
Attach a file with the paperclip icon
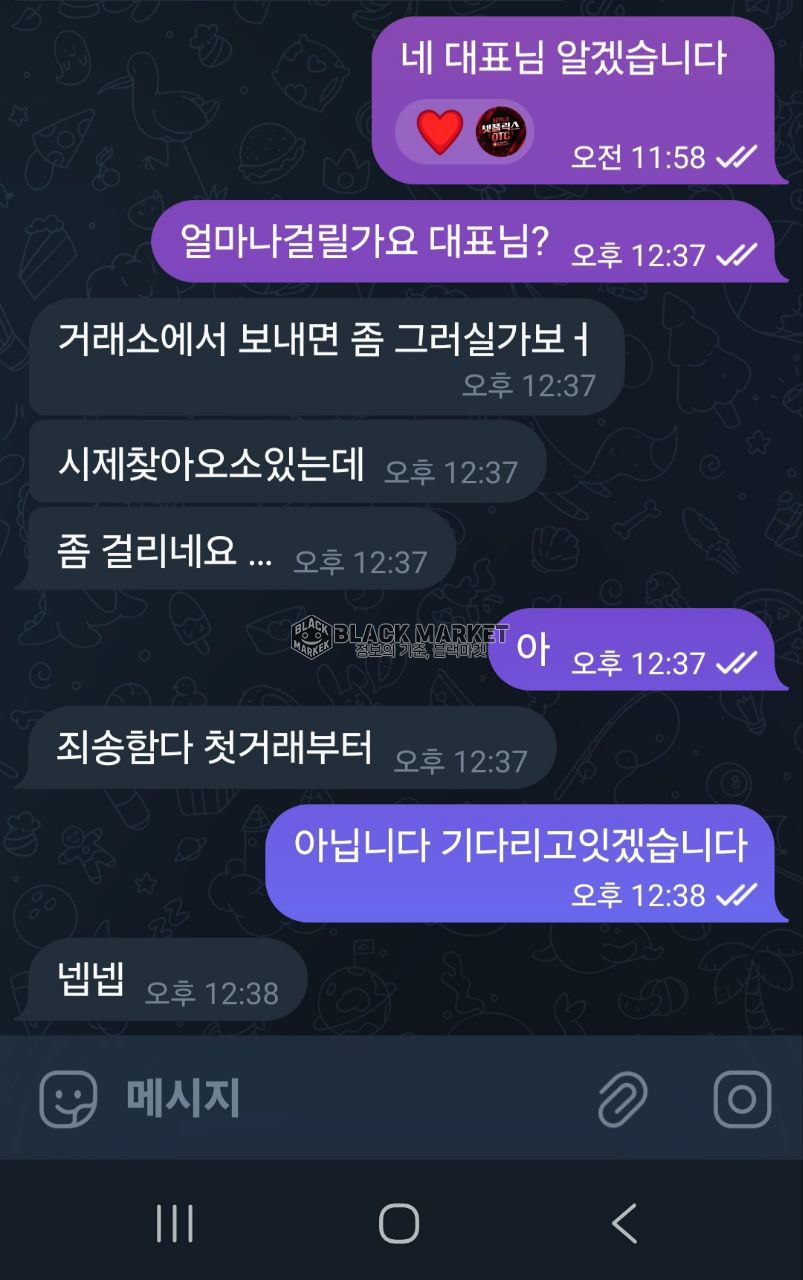(622, 1099)
